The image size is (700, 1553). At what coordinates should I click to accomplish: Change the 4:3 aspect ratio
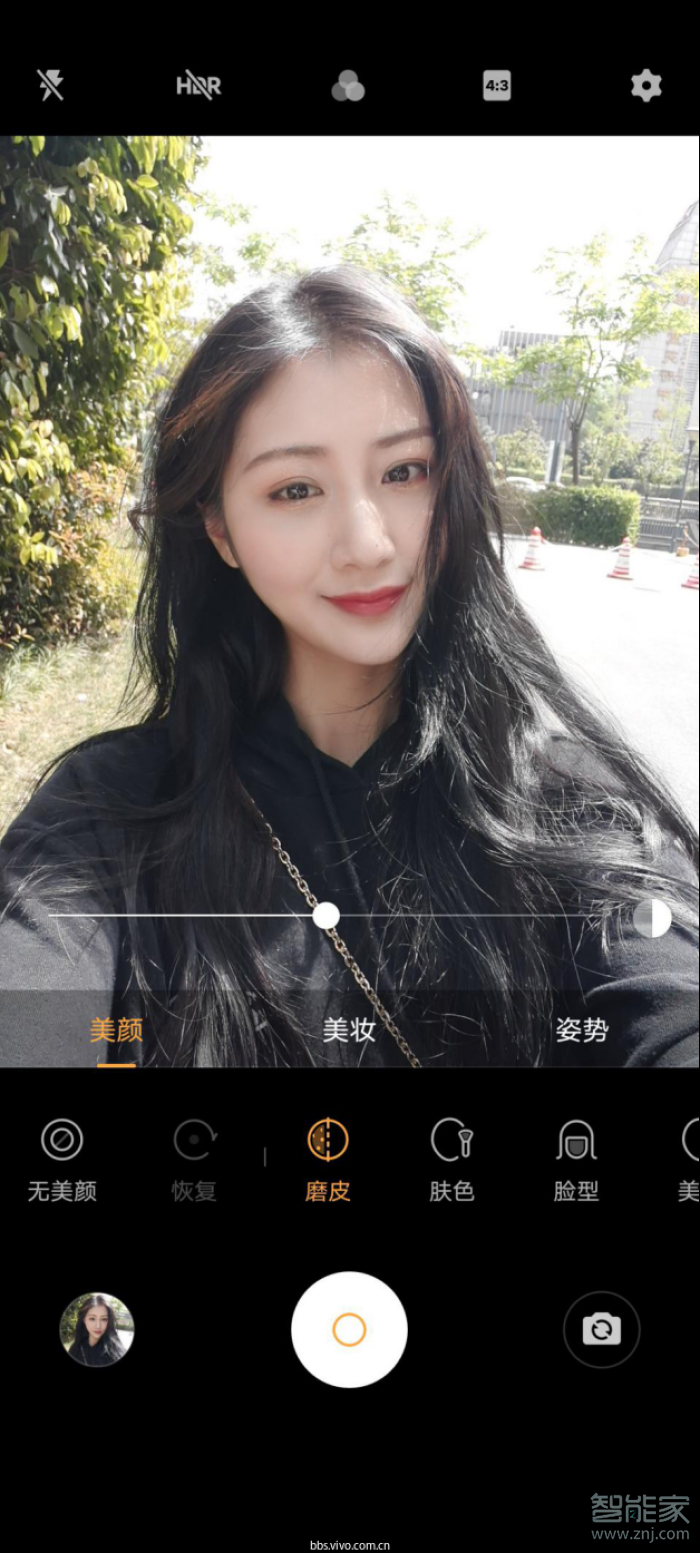tap(497, 86)
